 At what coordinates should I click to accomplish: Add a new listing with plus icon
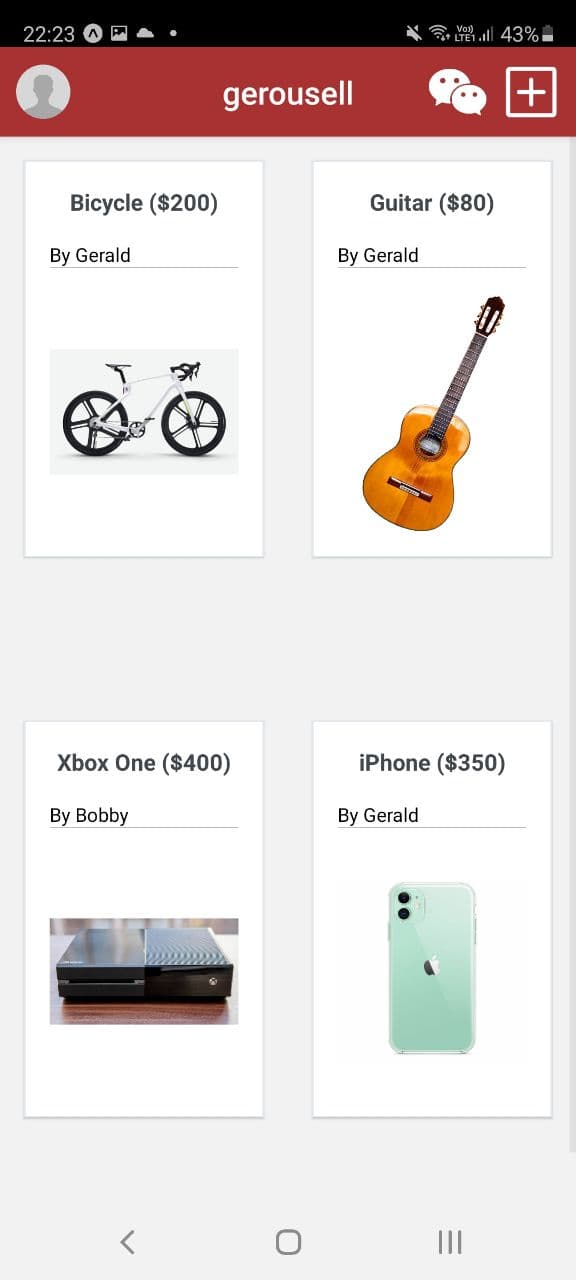click(x=531, y=92)
